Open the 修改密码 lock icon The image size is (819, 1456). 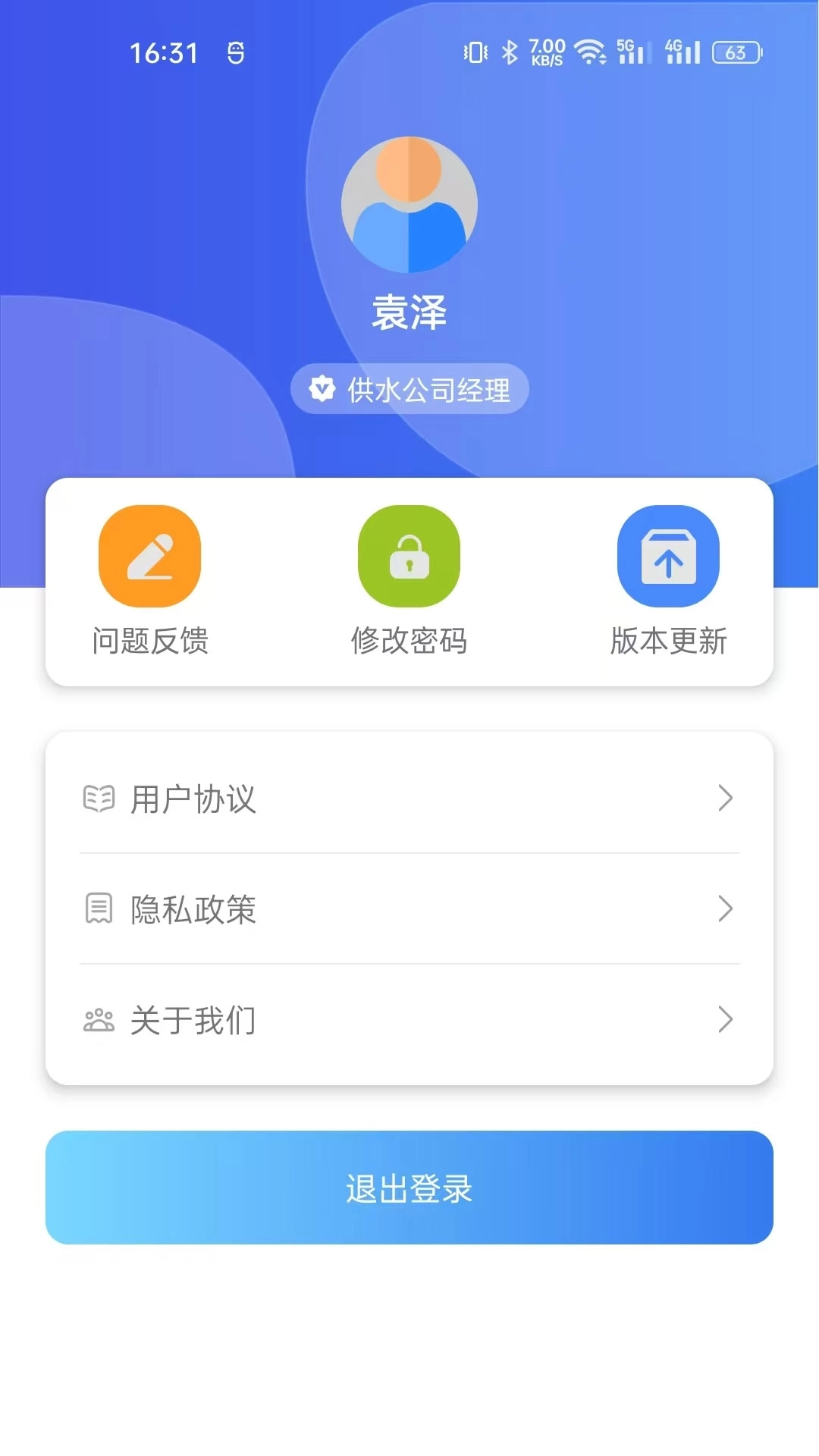tap(409, 555)
